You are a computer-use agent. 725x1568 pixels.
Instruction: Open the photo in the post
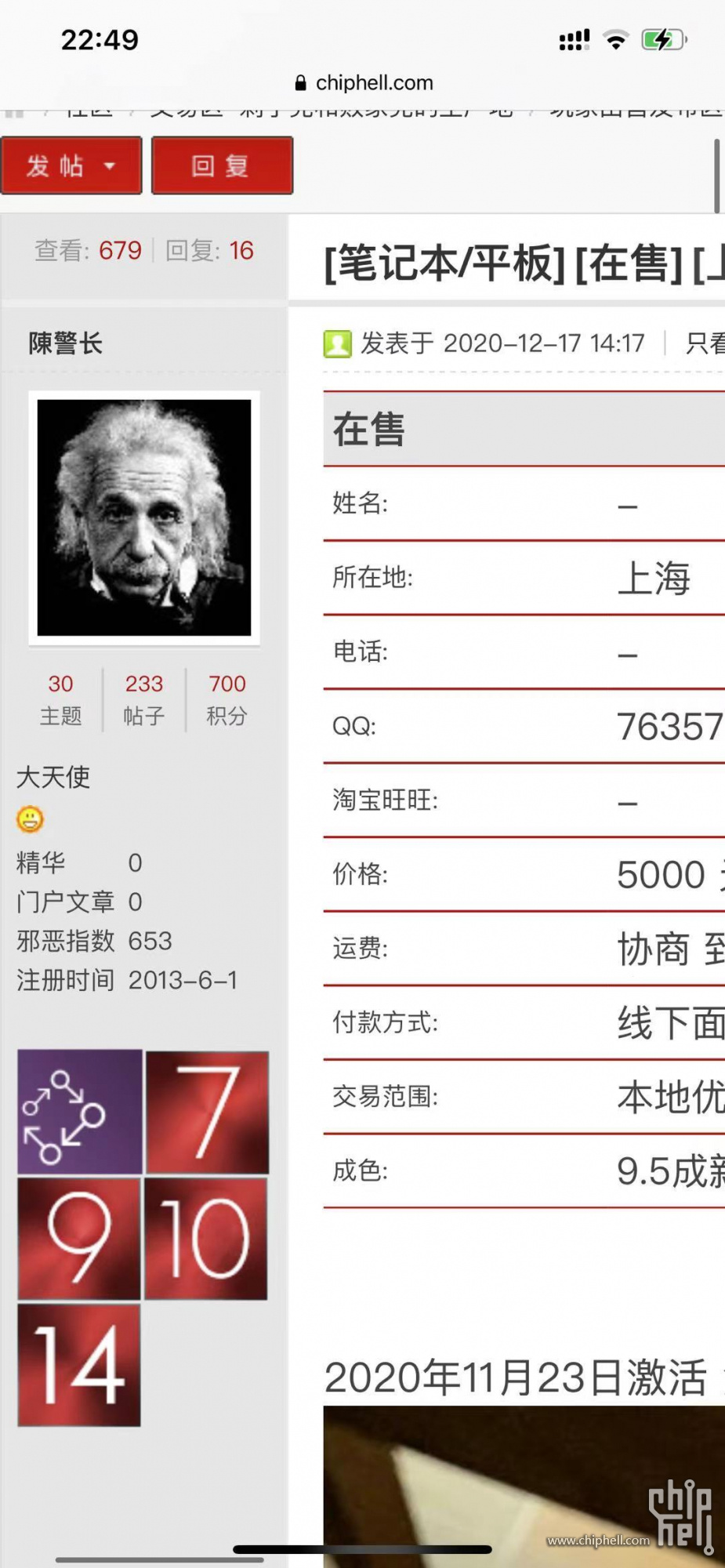click(x=524, y=1486)
